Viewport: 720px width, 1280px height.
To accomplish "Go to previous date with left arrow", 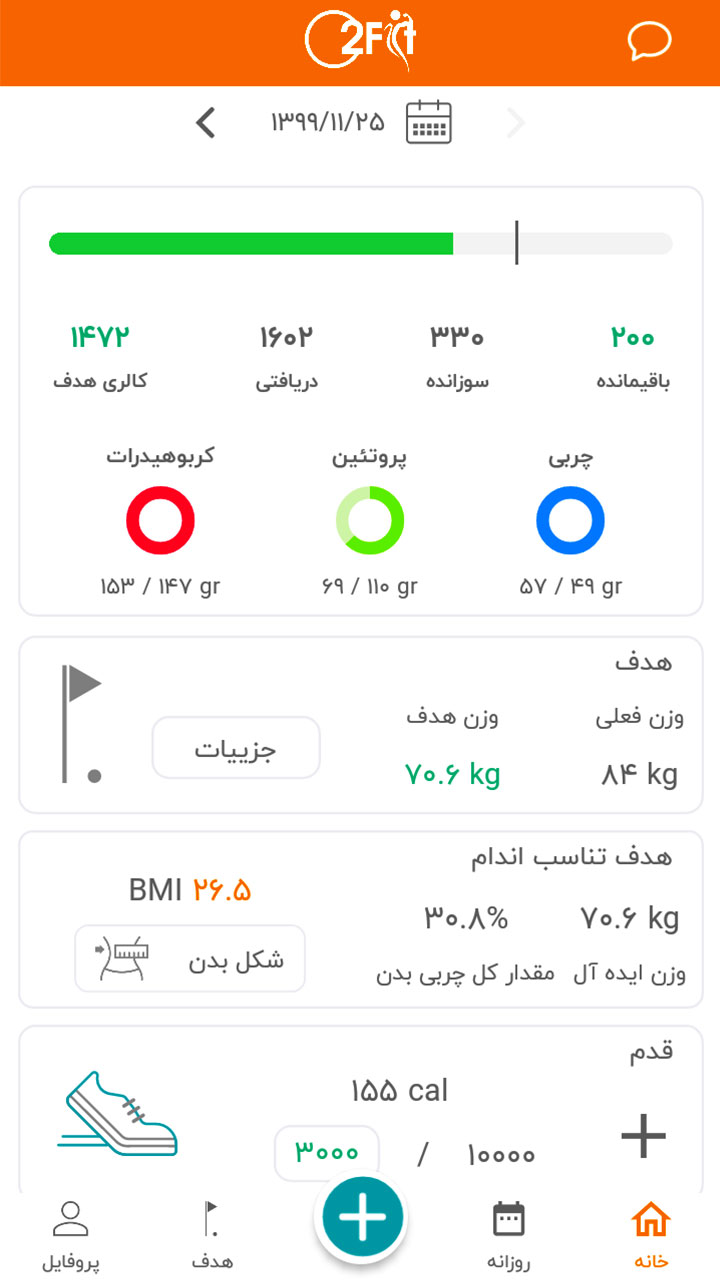I will [x=206, y=122].
